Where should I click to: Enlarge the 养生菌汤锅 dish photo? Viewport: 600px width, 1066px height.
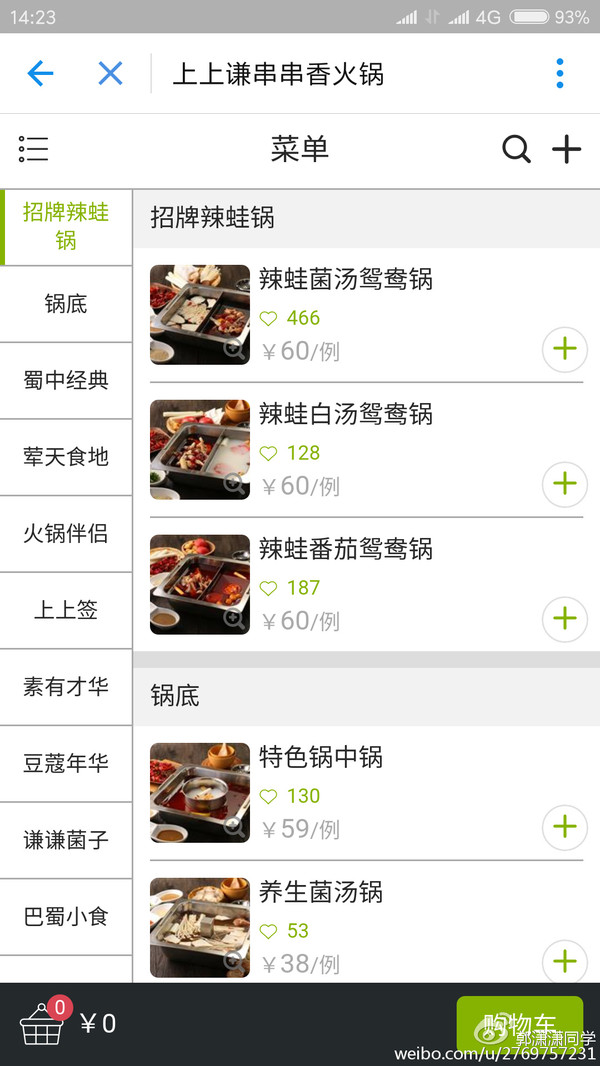(200, 927)
